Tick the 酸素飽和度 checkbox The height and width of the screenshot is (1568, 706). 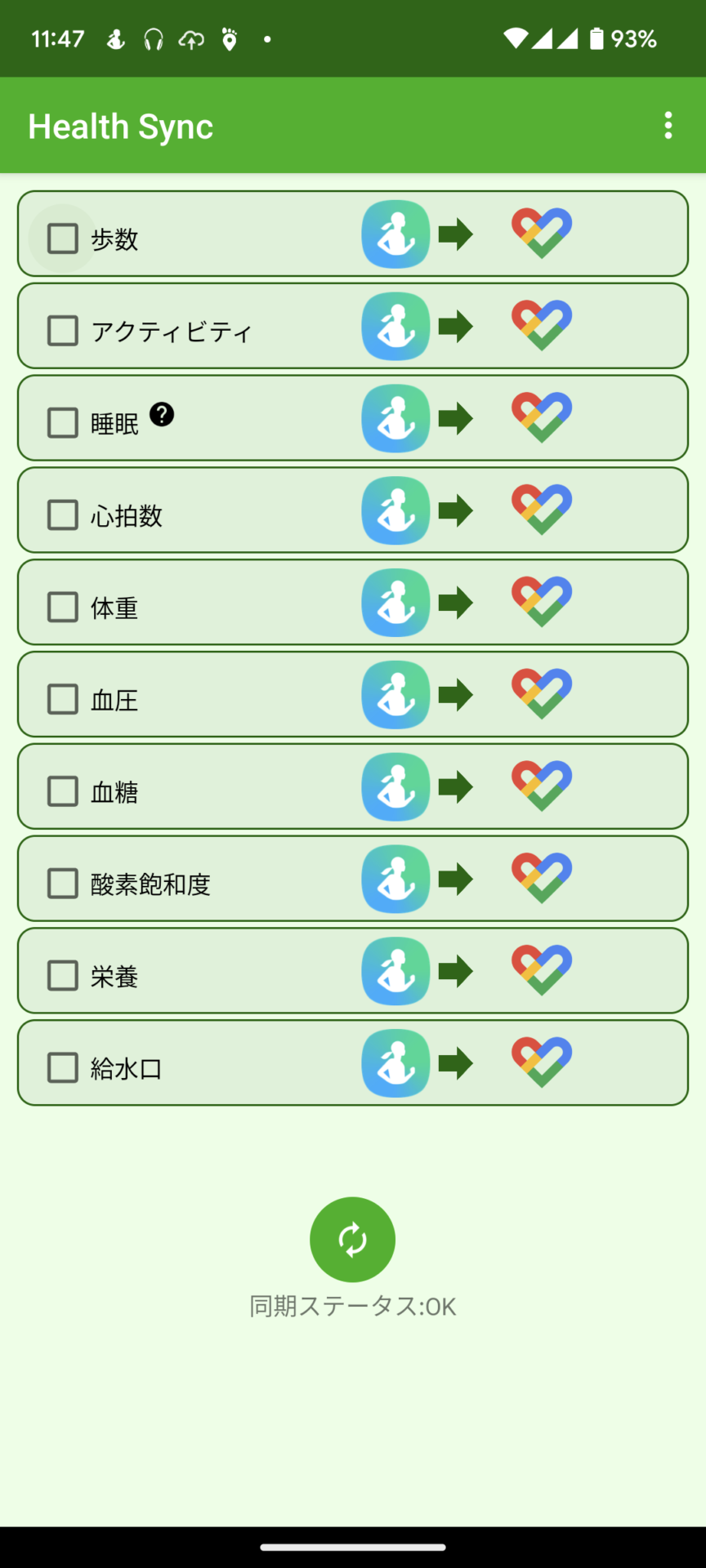[63, 884]
